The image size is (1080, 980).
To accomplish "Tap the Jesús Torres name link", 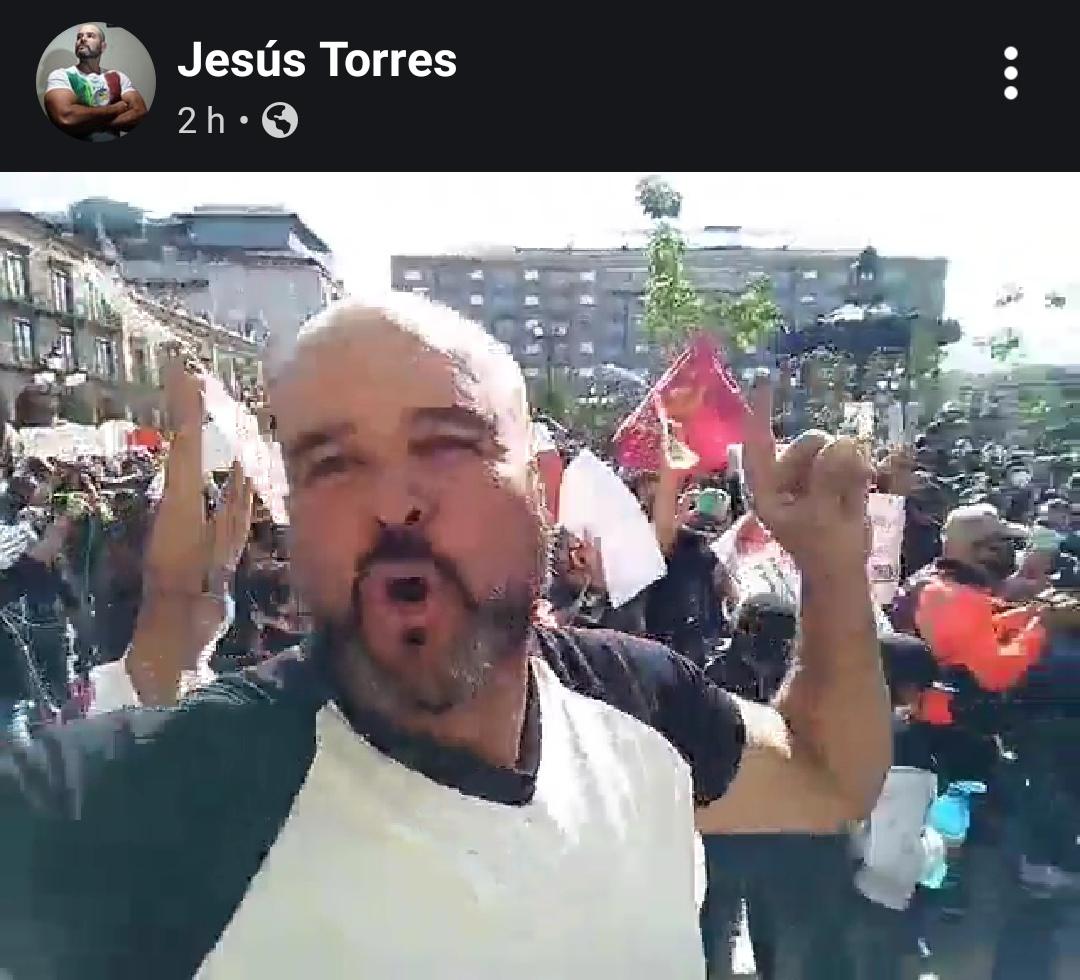I will point(317,60).
